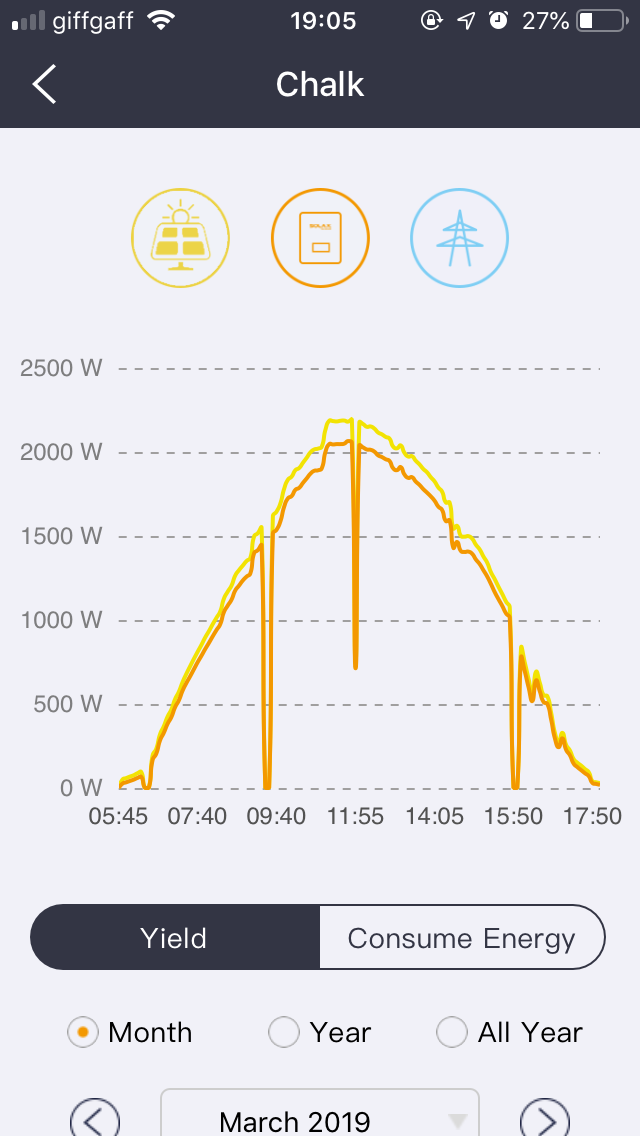Select the inverter icon
Viewport: 640px width, 1136px height.
click(x=320, y=237)
